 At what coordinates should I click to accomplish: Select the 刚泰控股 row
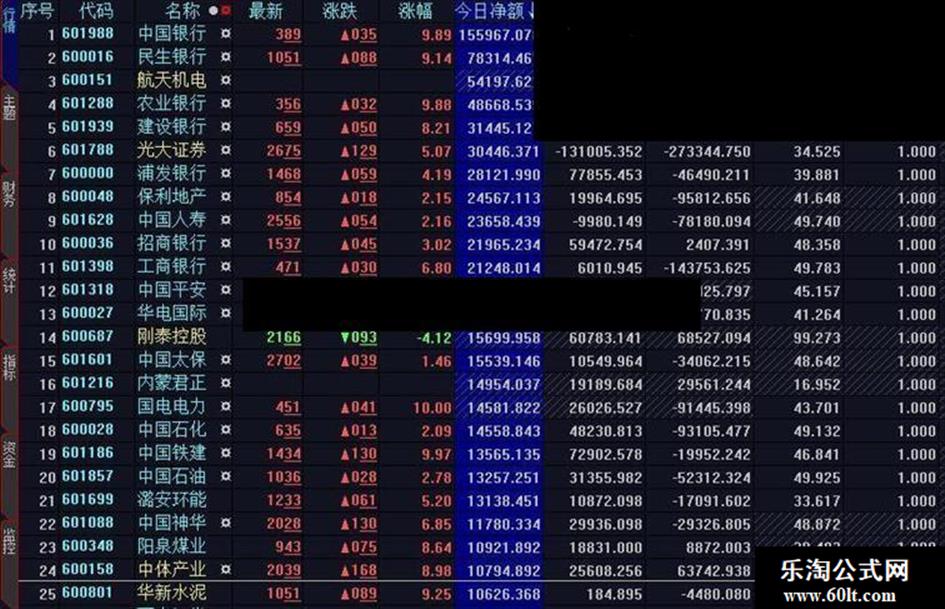pos(171,338)
